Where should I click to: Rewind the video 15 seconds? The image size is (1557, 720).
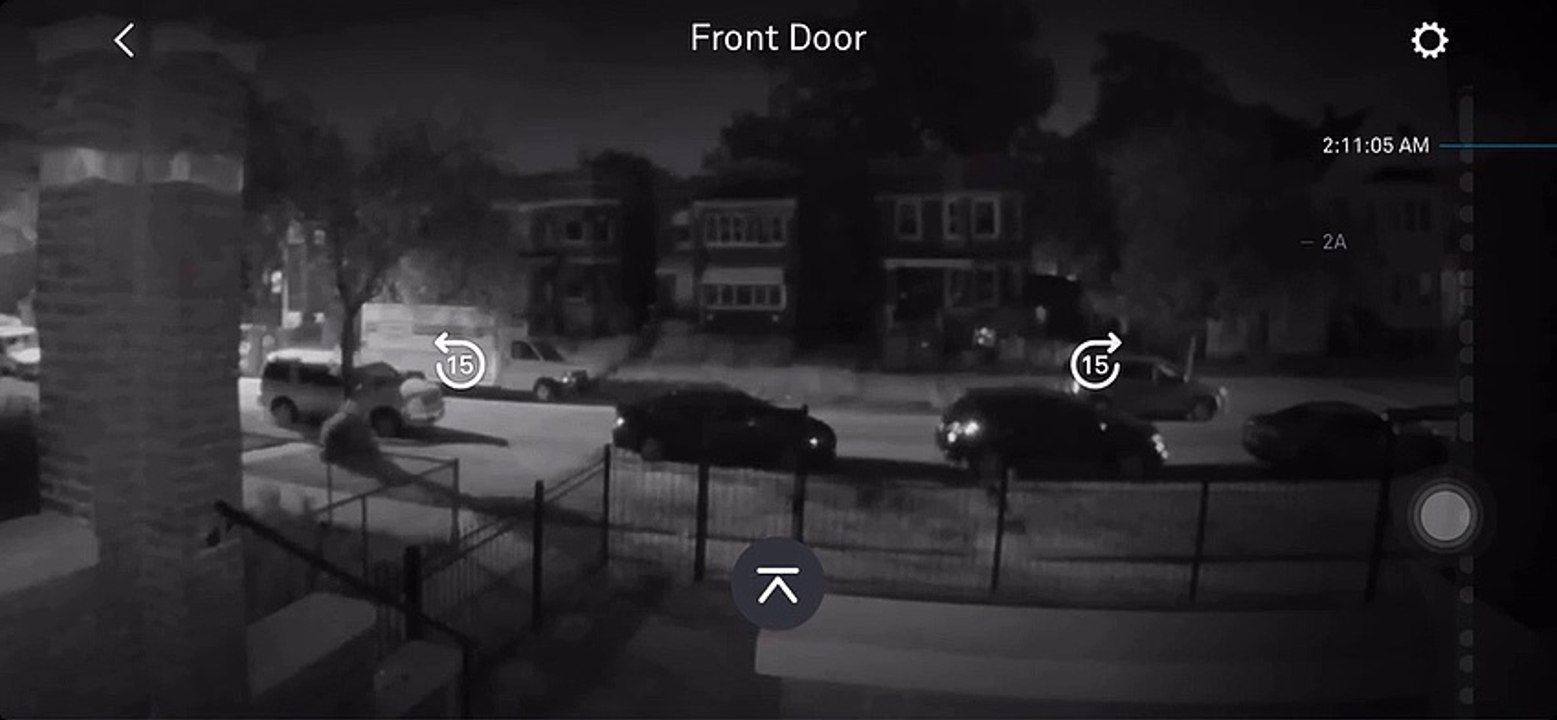coord(459,361)
